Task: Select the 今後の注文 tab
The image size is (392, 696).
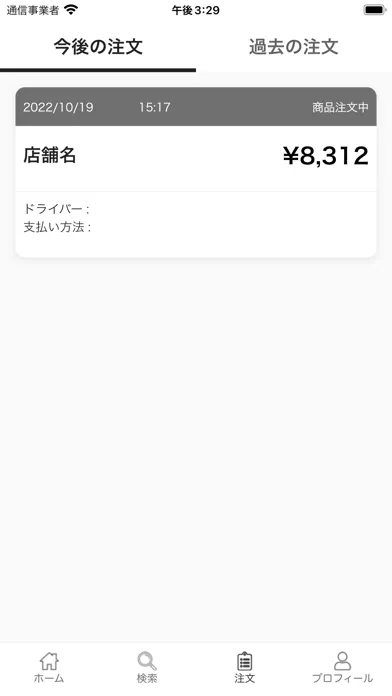Action: point(98,47)
